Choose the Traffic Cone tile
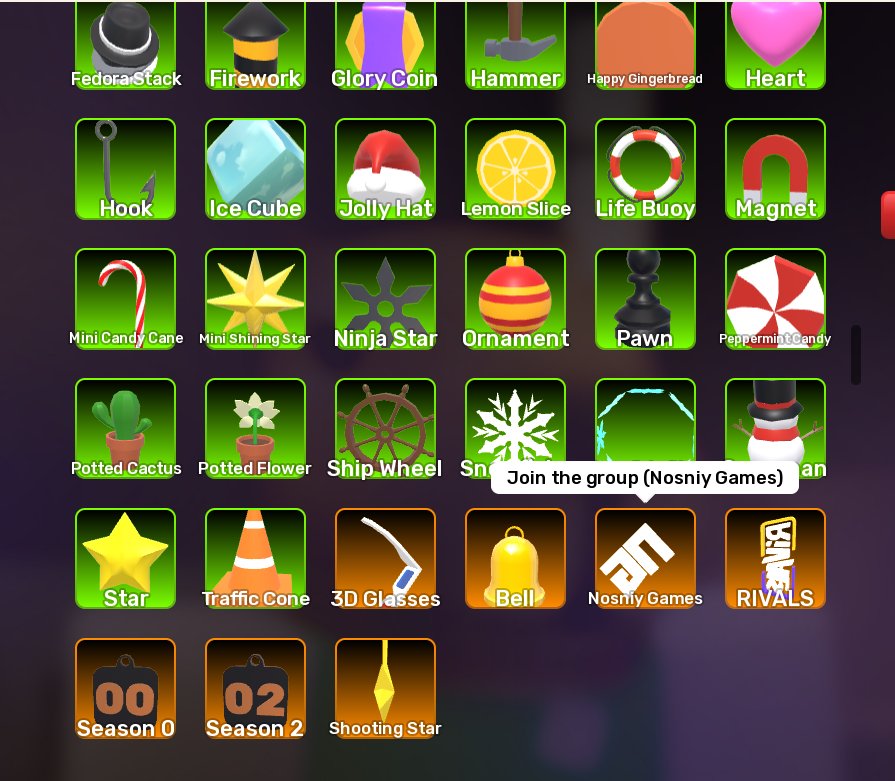This screenshot has height=781, width=895. (x=255, y=559)
